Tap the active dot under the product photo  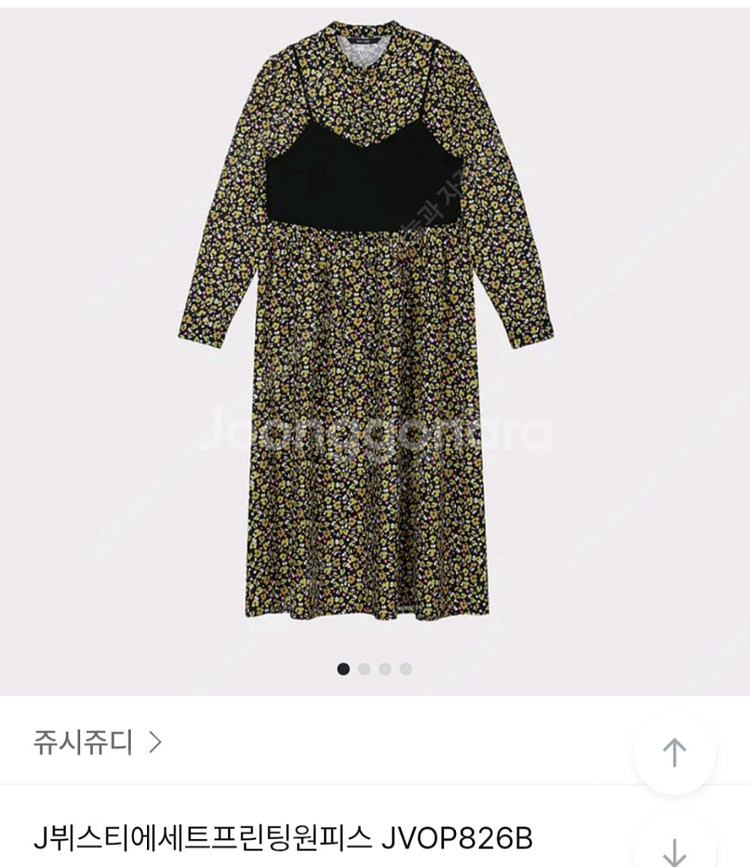click(x=344, y=668)
